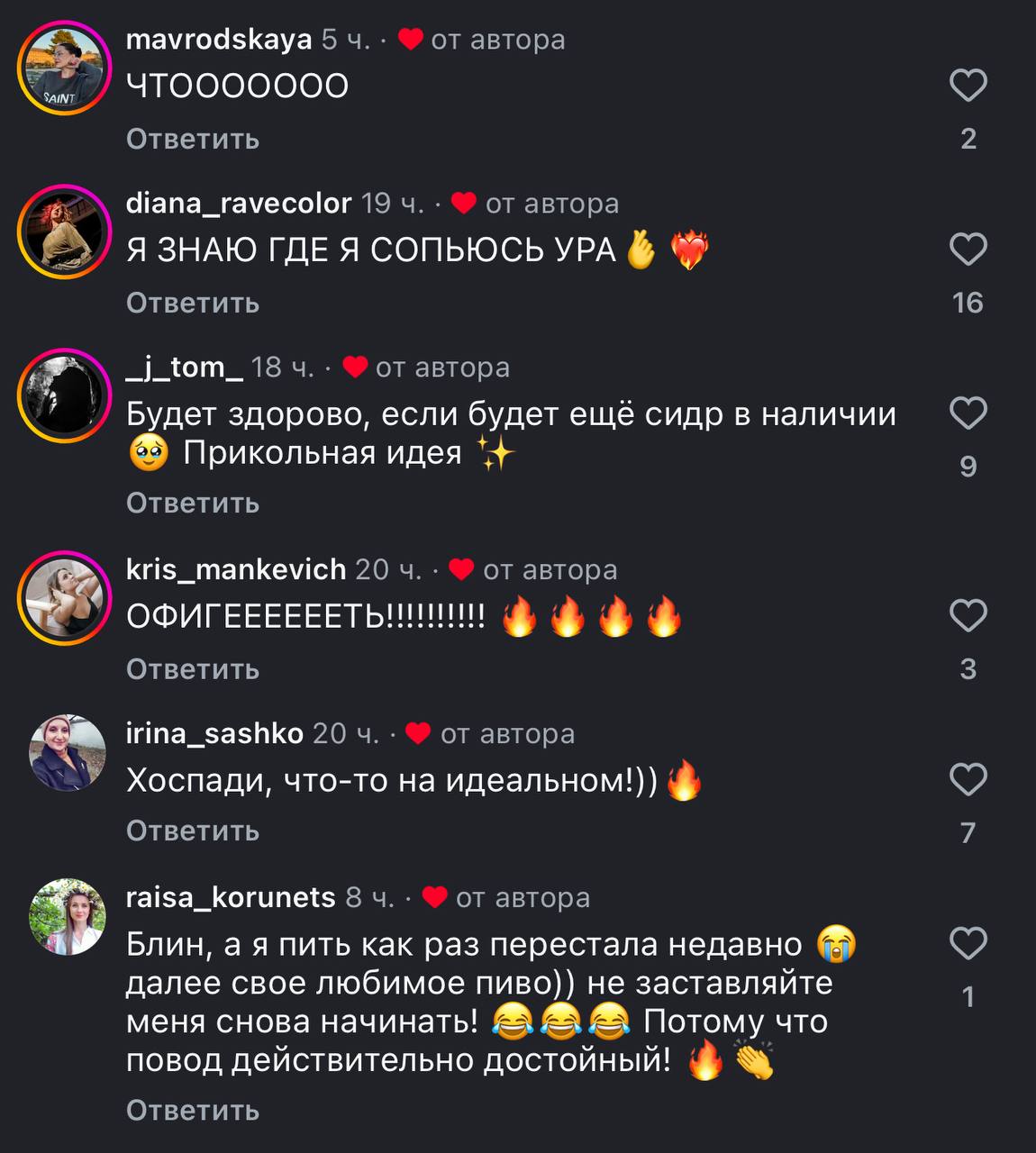Viewport: 1036px width, 1153px height.
Task: Reply to raisa_korunets's comment
Action: (193, 1111)
